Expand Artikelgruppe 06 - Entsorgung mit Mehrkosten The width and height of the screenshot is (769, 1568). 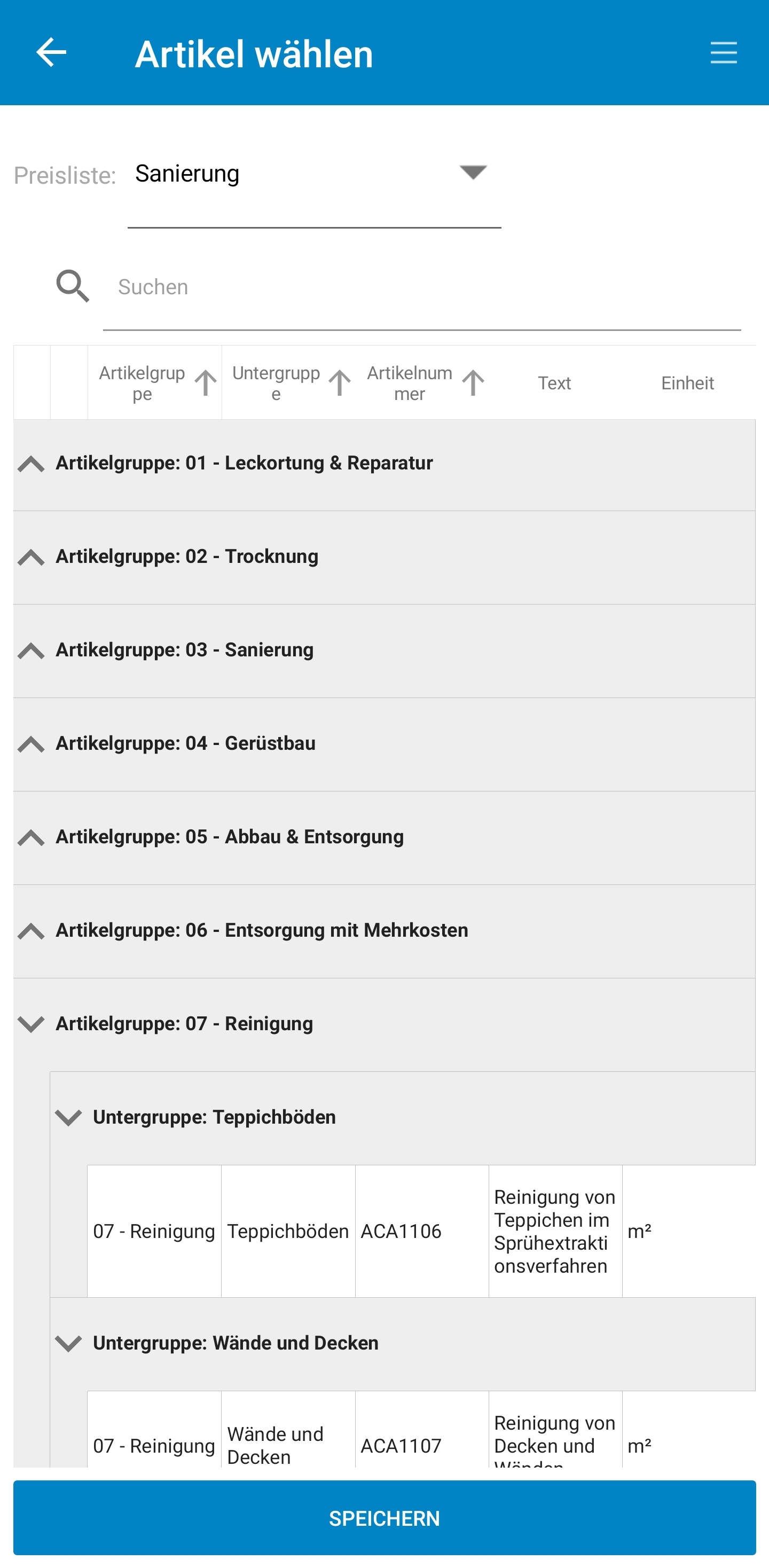pos(32,931)
